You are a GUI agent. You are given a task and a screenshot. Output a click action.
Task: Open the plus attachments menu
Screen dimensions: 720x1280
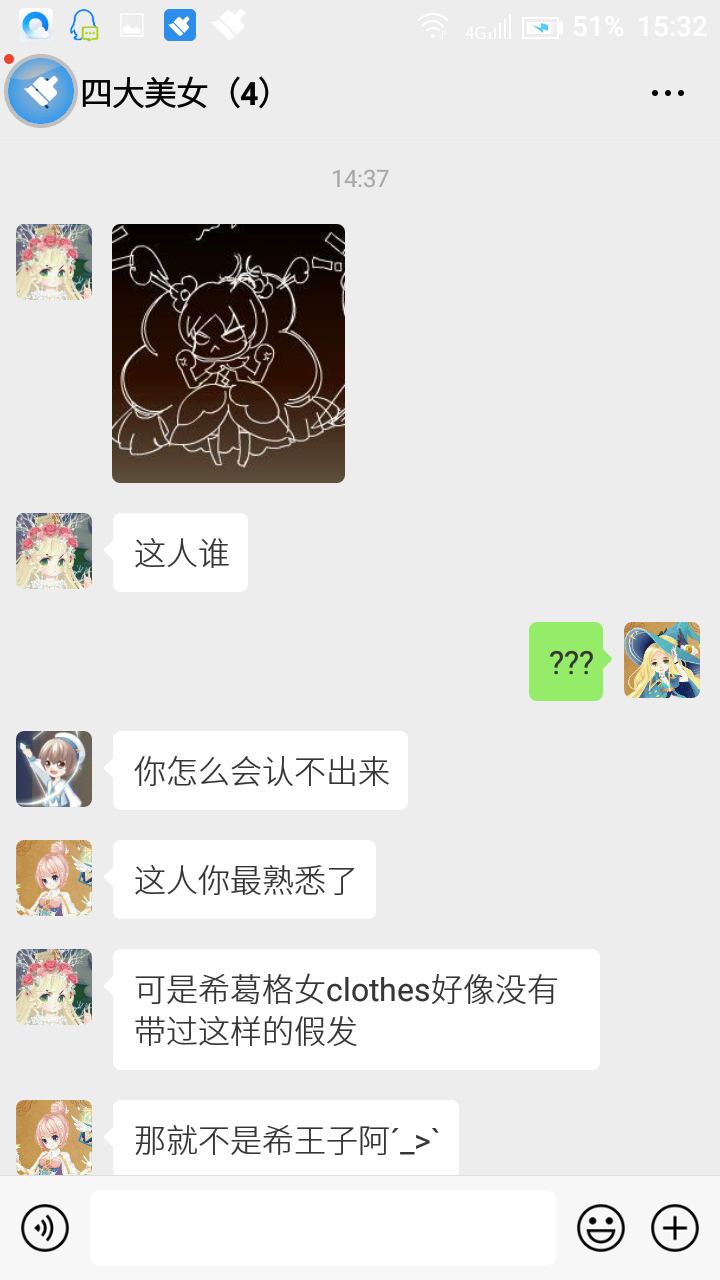(675, 1227)
